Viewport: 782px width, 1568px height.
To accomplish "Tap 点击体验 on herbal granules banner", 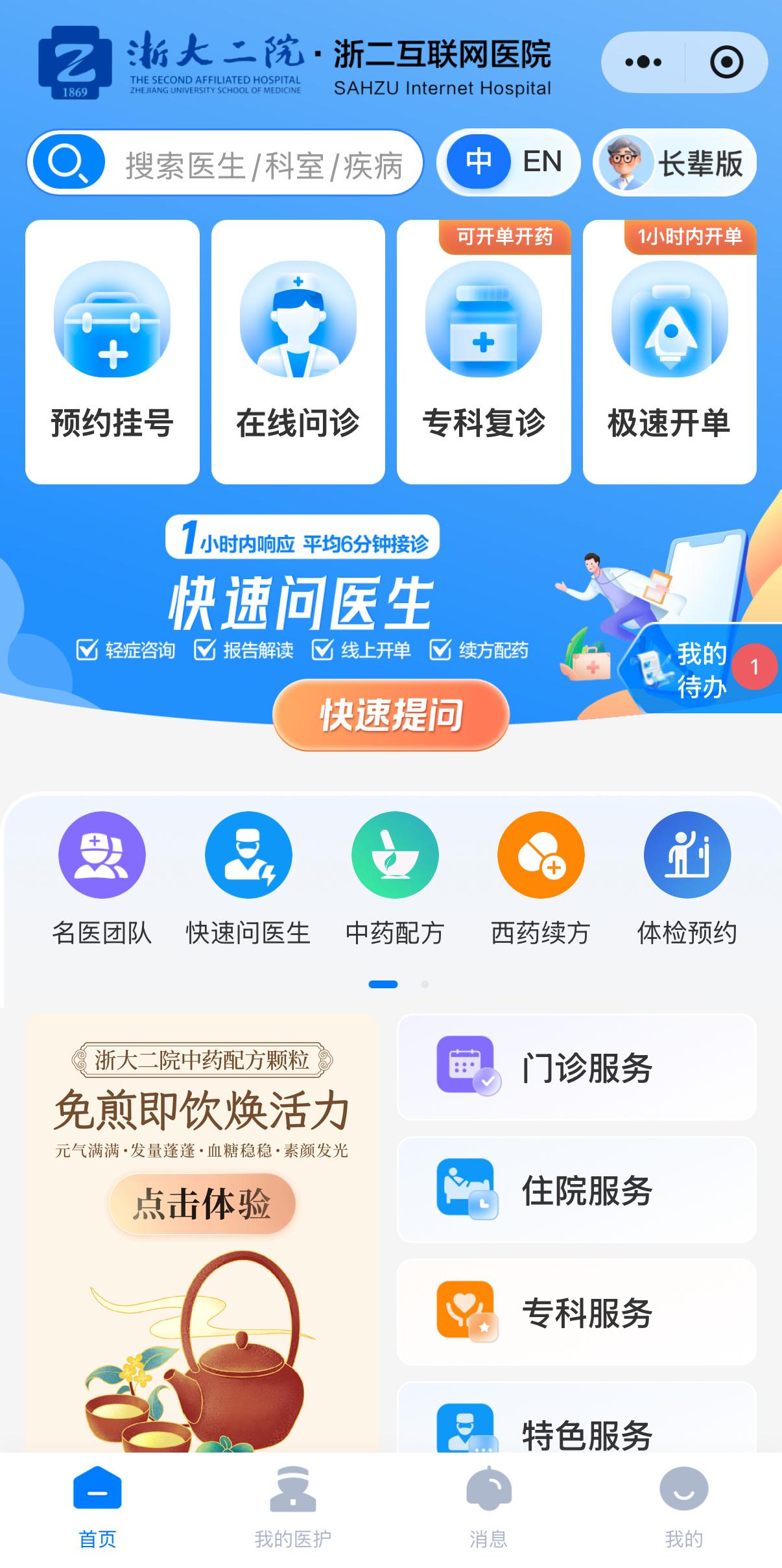I will (x=202, y=1204).
